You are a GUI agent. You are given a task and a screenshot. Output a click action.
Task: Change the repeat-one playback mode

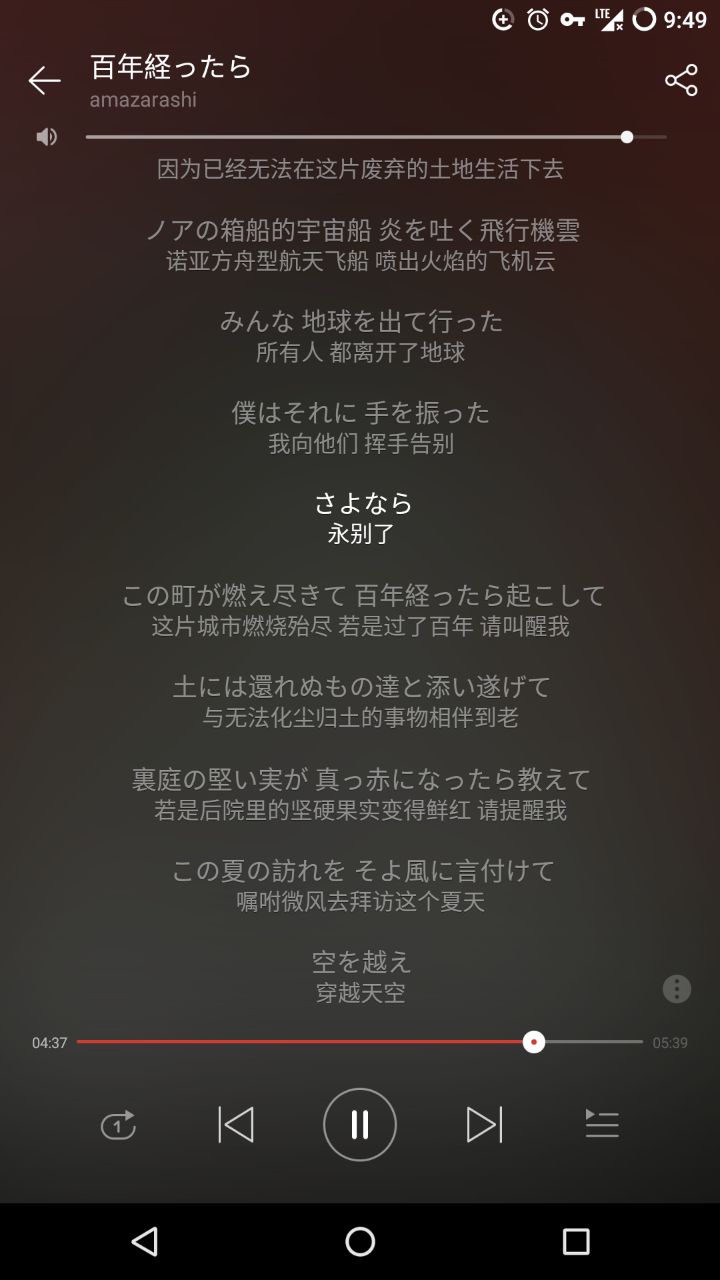tap(118, 1126)
